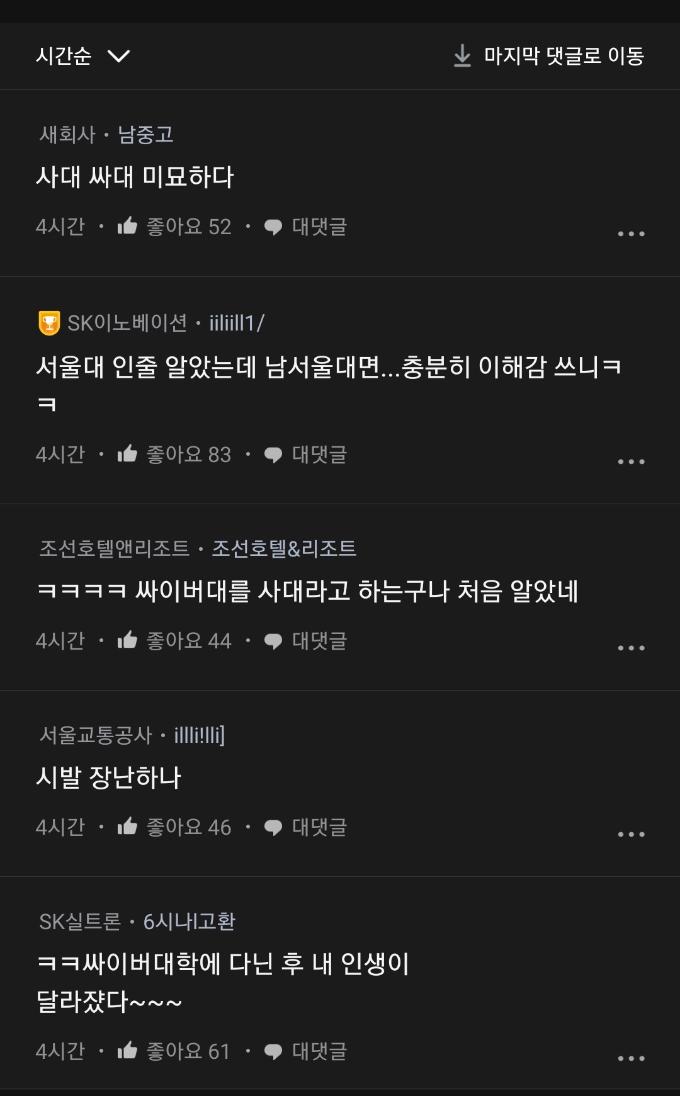Open more options on SK실트론 comment
680x1096 pixels.
(631, 1057)
